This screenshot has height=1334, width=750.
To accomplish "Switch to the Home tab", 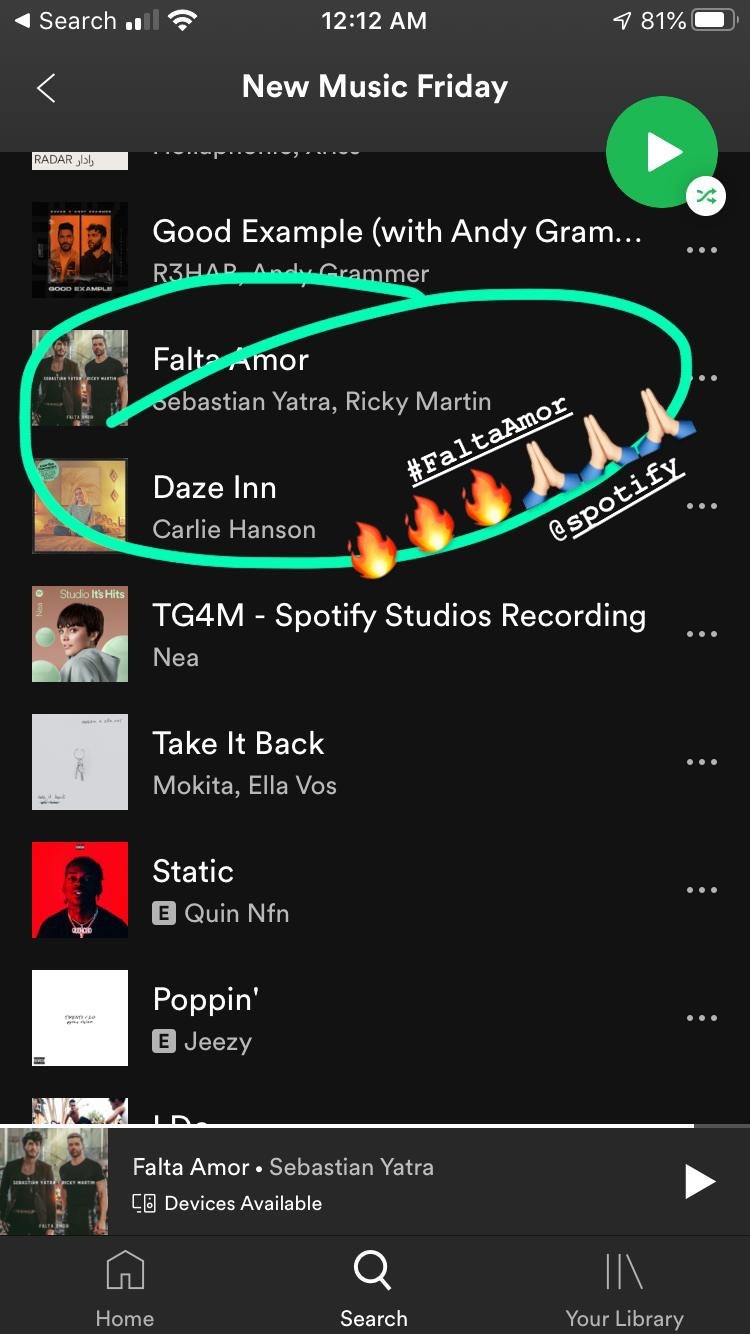I will coord(125,1288).
